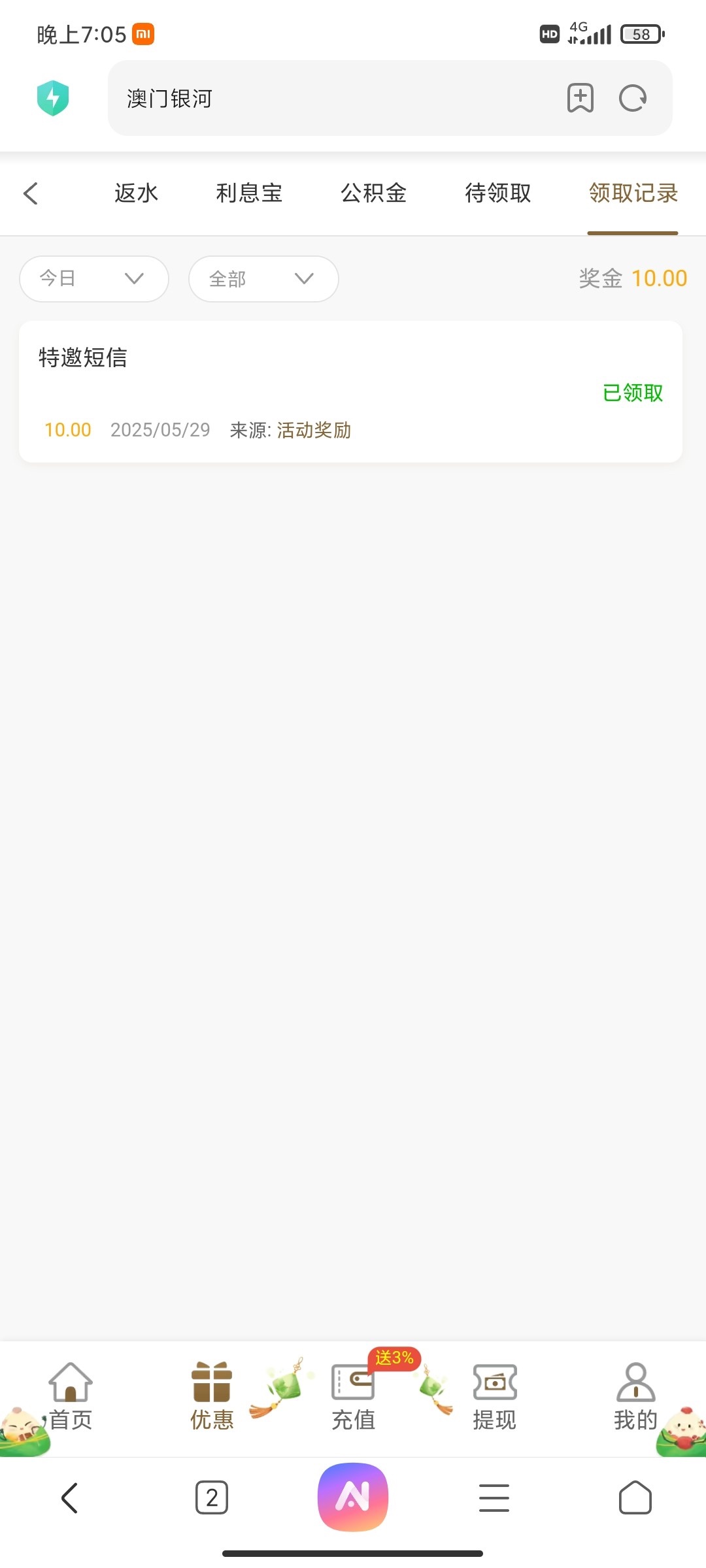Screen dimensions: 706x1568
Task: Tap the 奖金 10.00 amount display
Action: click(x=631, y=278)
